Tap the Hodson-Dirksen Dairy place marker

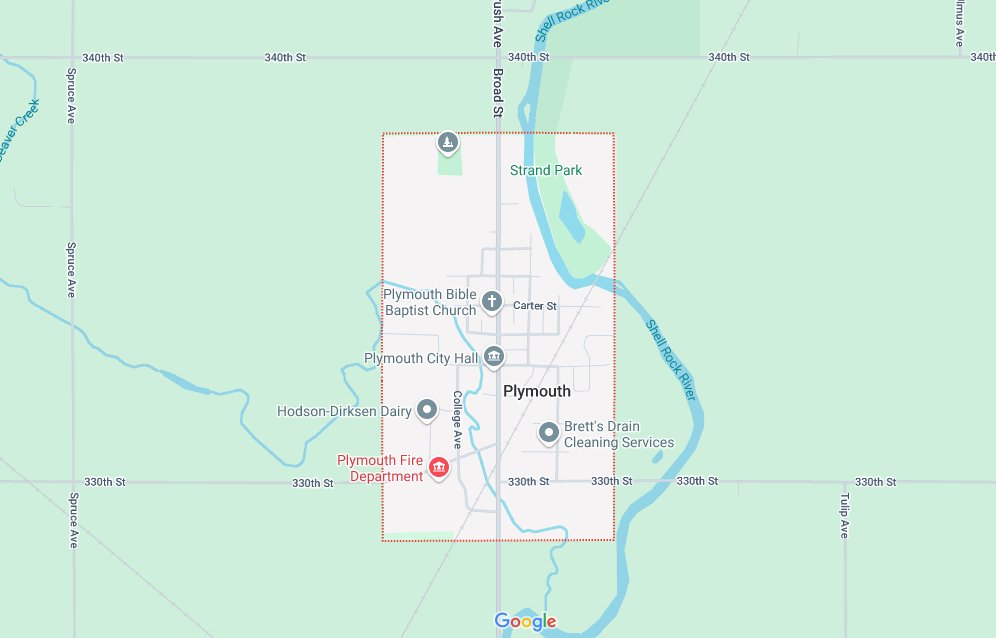click(427, 408)
